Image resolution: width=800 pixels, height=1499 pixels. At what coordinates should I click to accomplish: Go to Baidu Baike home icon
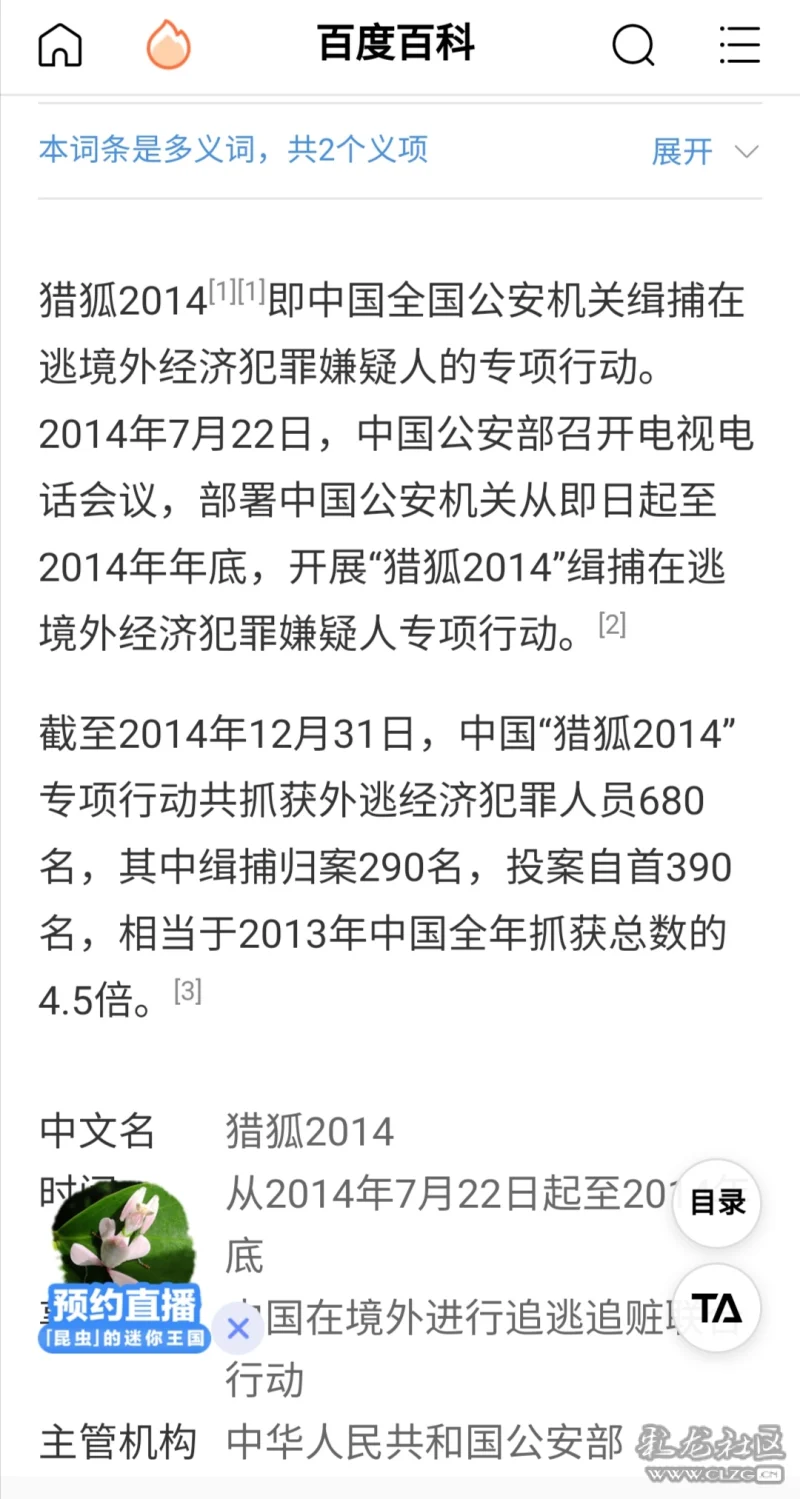[x=60, y=45]
